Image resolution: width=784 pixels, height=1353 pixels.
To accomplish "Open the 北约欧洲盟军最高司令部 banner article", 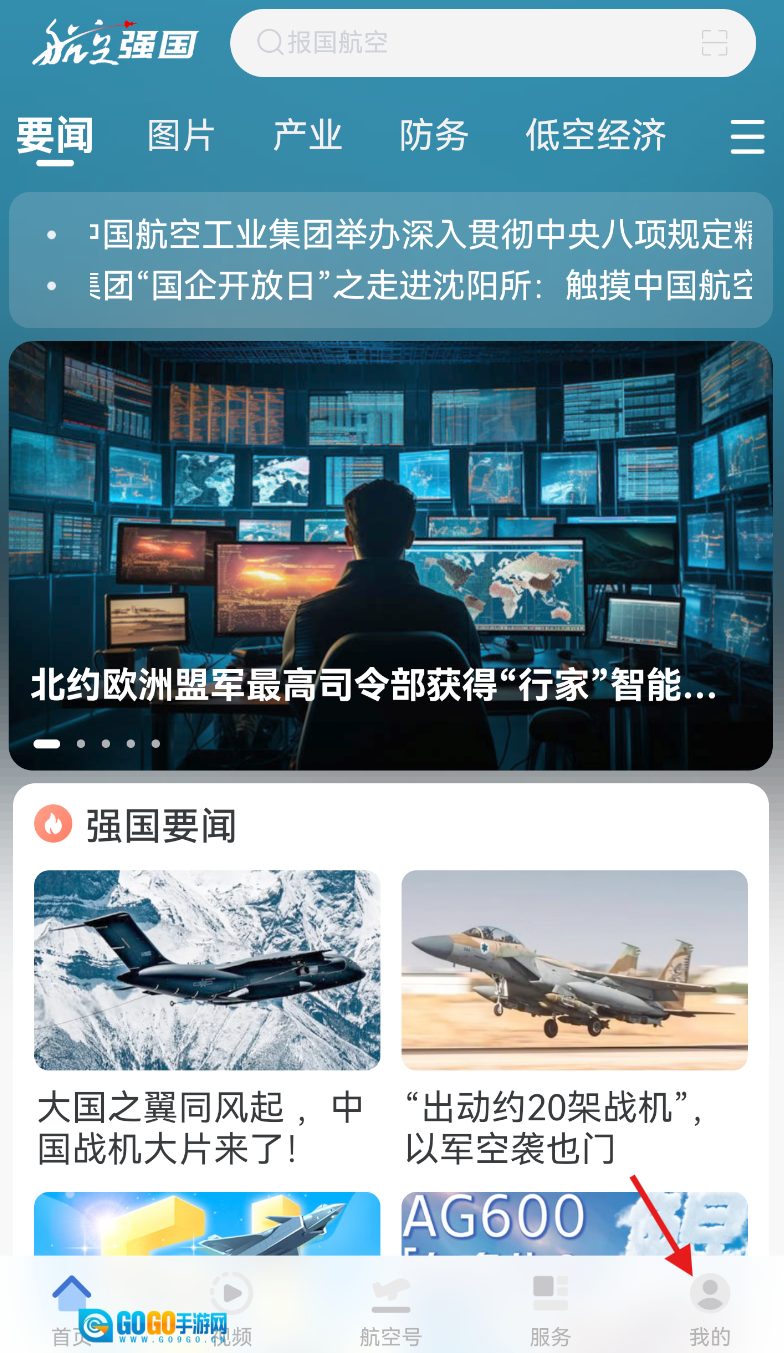I will pyautogui.click(x=391, y=555).
